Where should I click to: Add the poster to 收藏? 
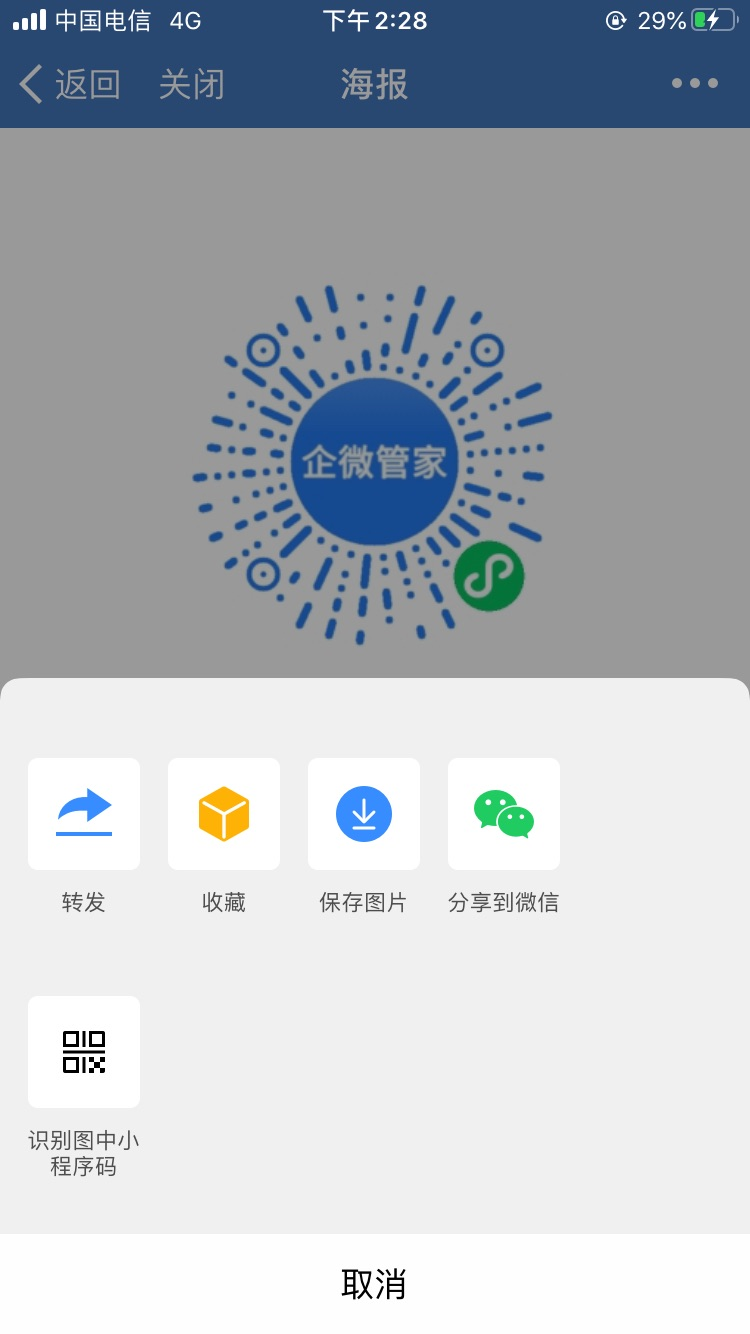[x=224, y=814]
